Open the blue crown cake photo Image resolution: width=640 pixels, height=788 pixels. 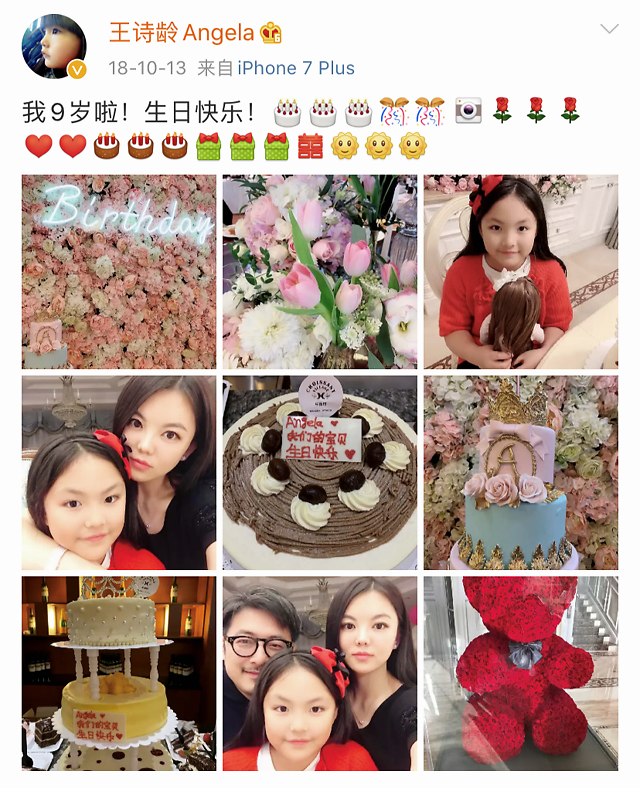520,473
